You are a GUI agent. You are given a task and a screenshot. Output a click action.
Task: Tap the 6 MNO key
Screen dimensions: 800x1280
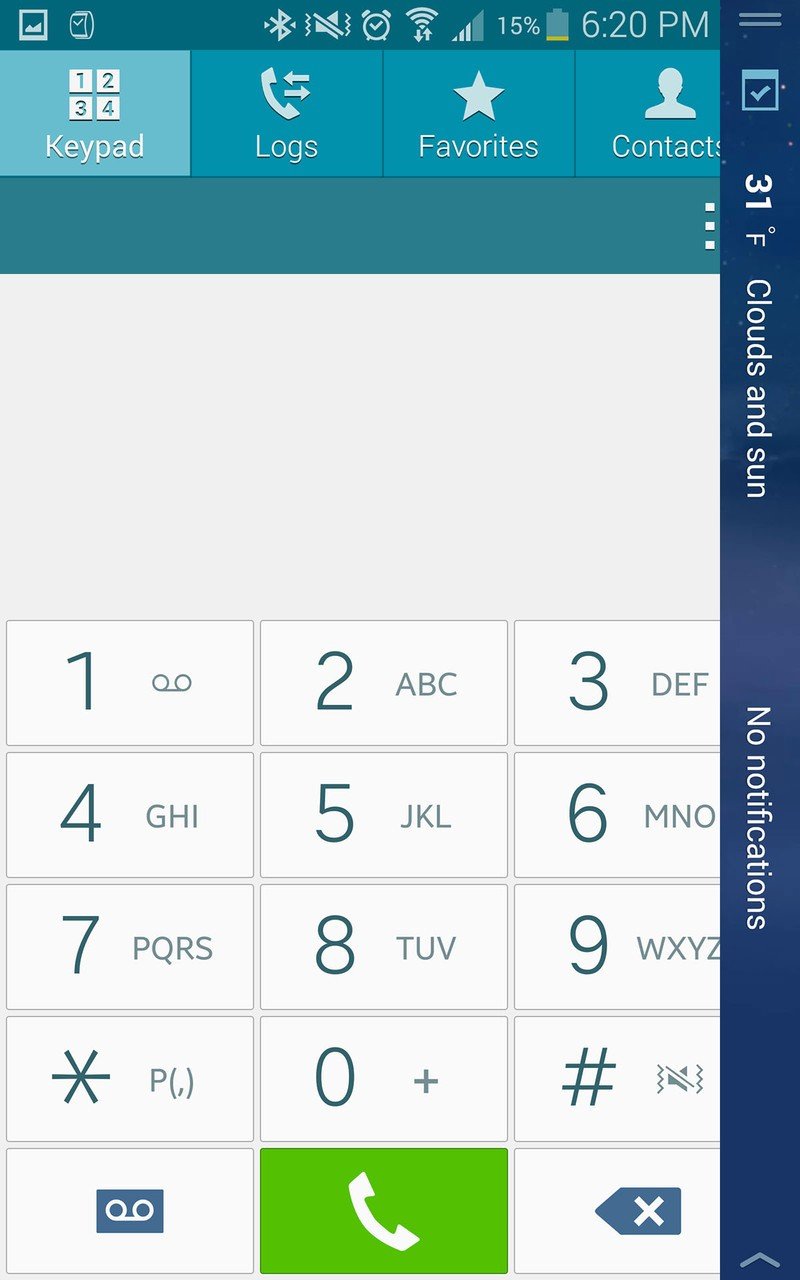click(617, 815)
